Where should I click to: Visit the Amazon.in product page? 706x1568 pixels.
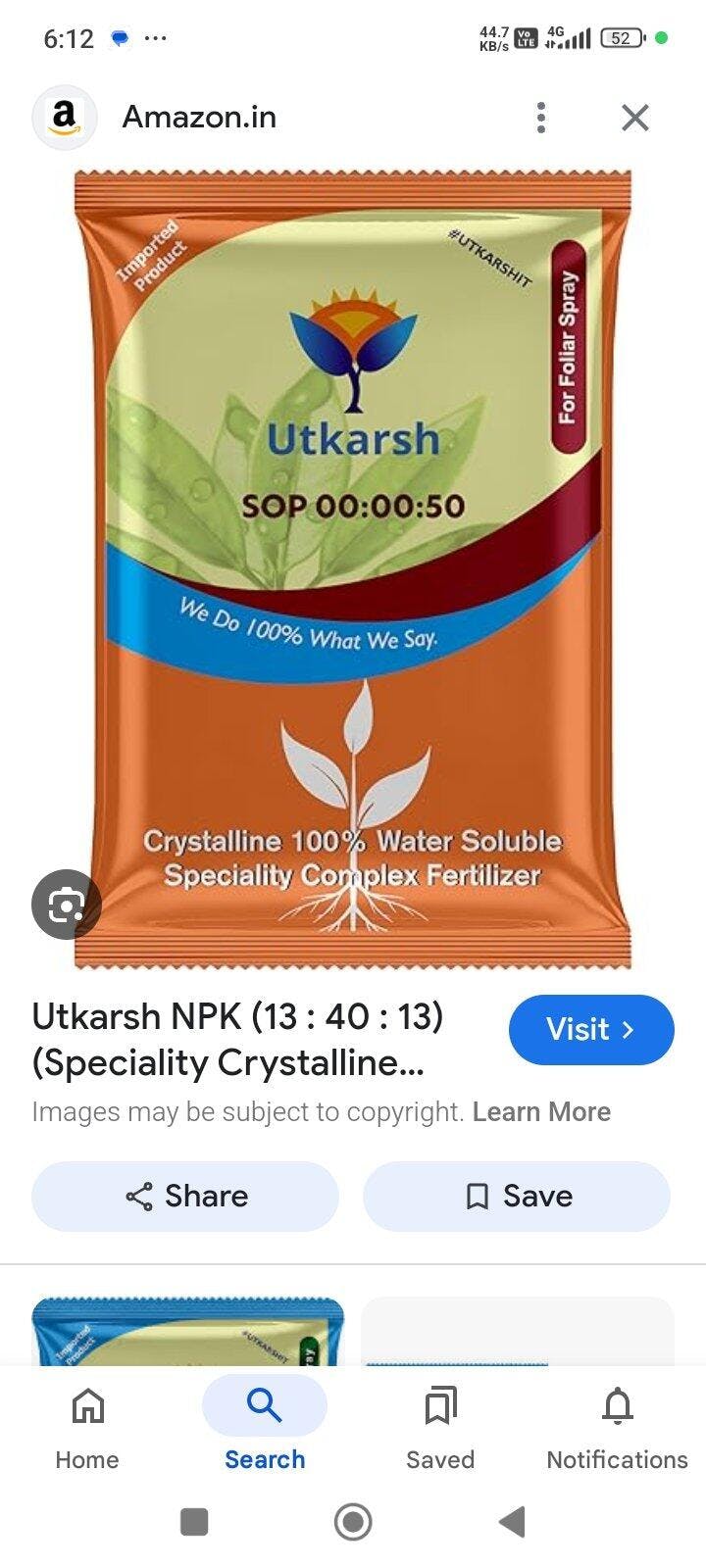click(x=590, y=1029)
